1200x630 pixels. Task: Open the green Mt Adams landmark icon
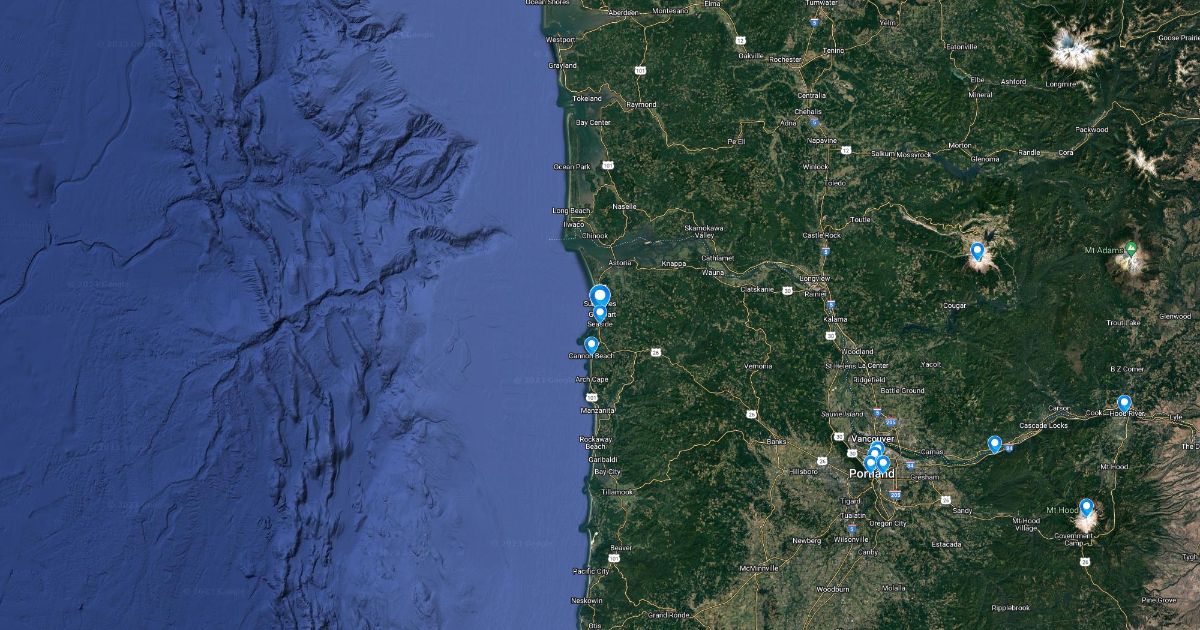[1130, 248]
